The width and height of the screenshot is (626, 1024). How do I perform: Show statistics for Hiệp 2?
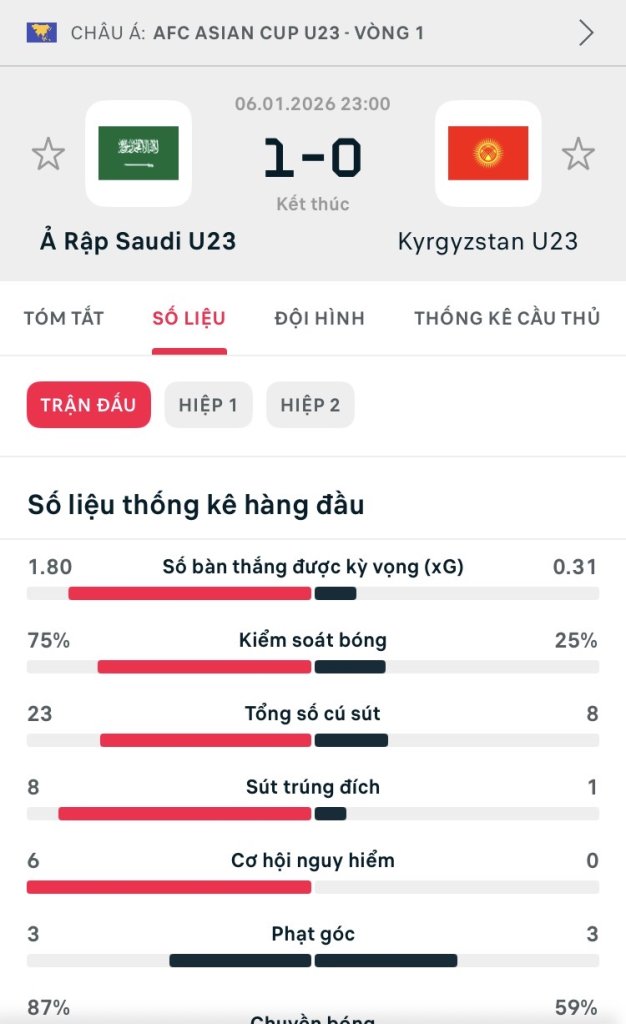(310, 405)
